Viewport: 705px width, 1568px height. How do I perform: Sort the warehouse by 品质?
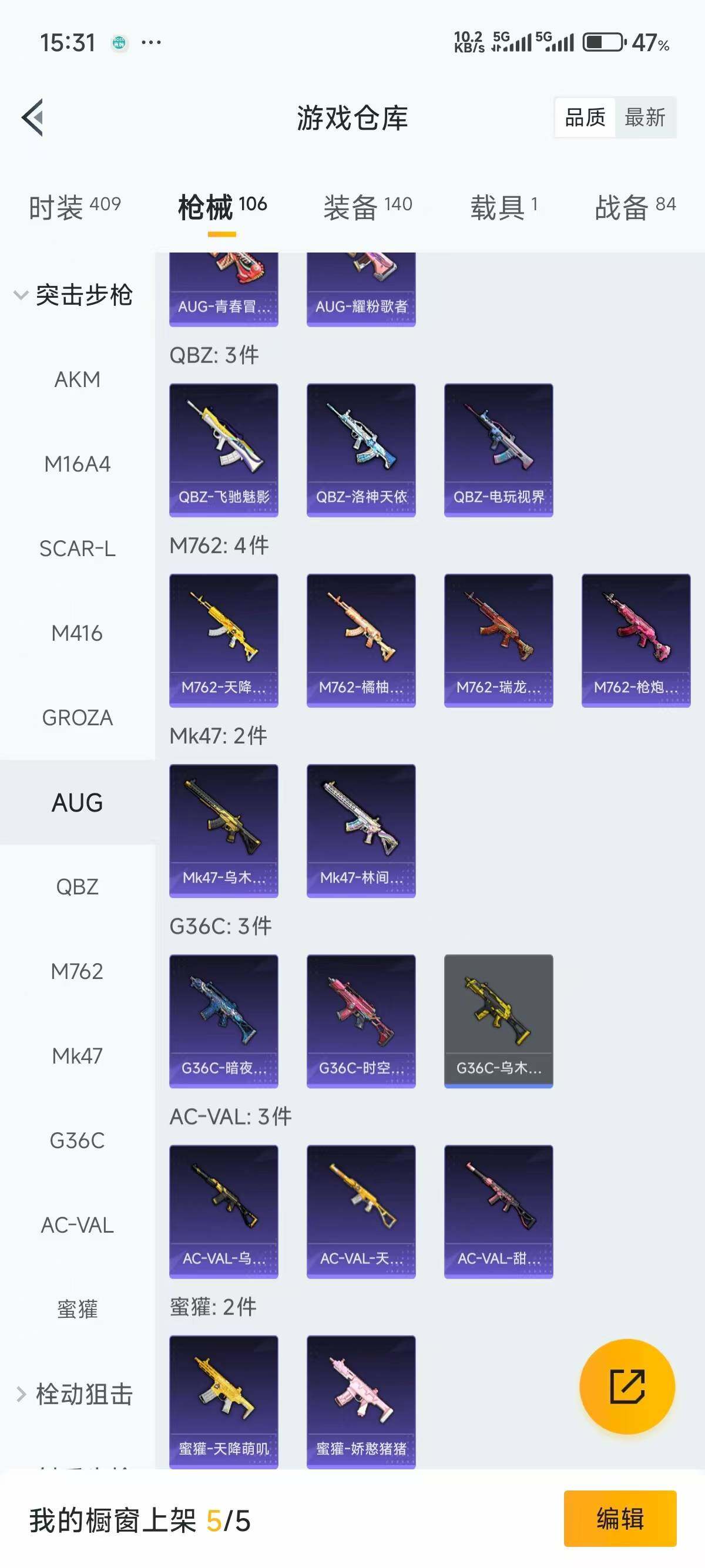click(585, 117)
